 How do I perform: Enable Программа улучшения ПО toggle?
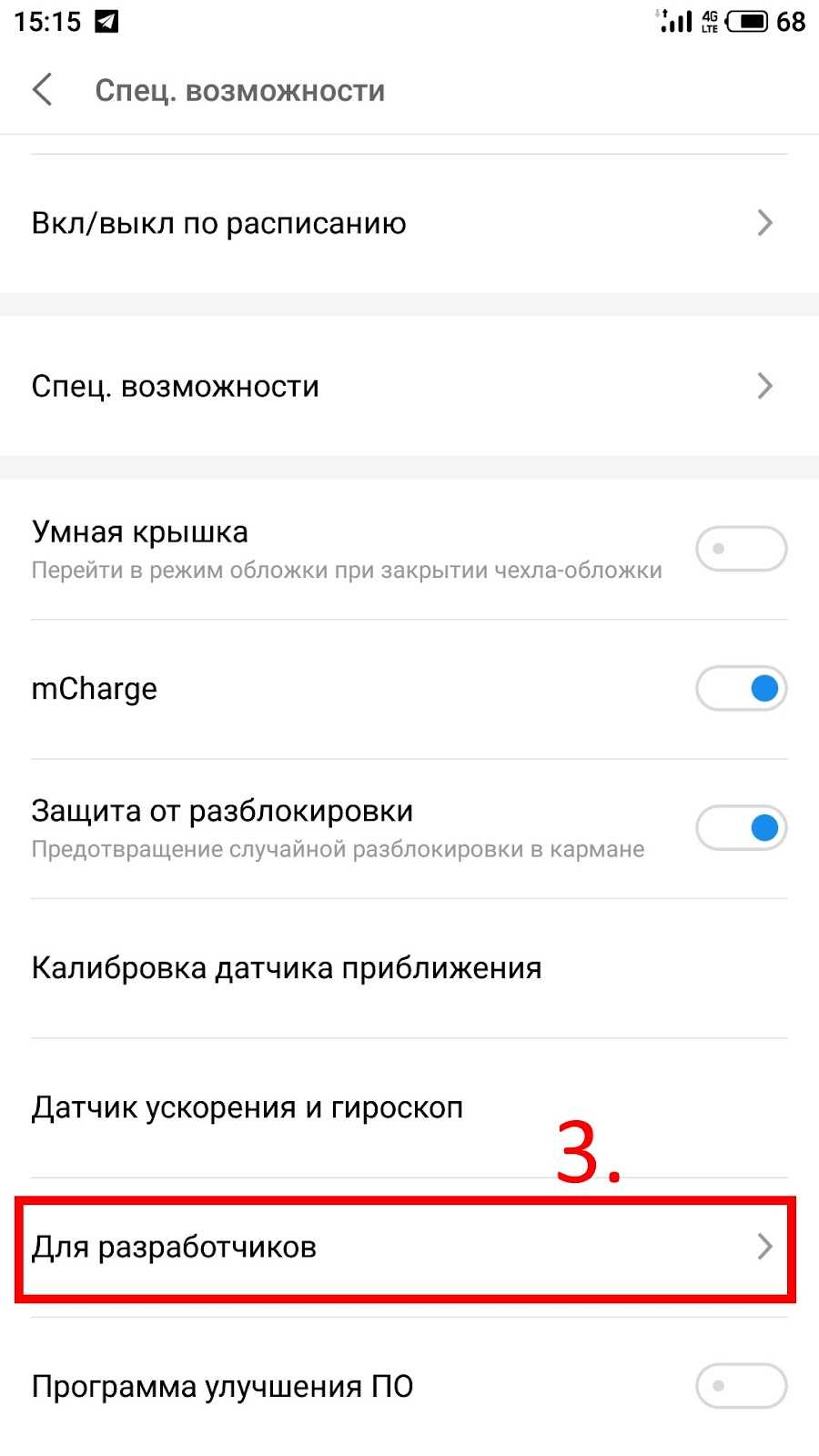tap(741, 1386)
